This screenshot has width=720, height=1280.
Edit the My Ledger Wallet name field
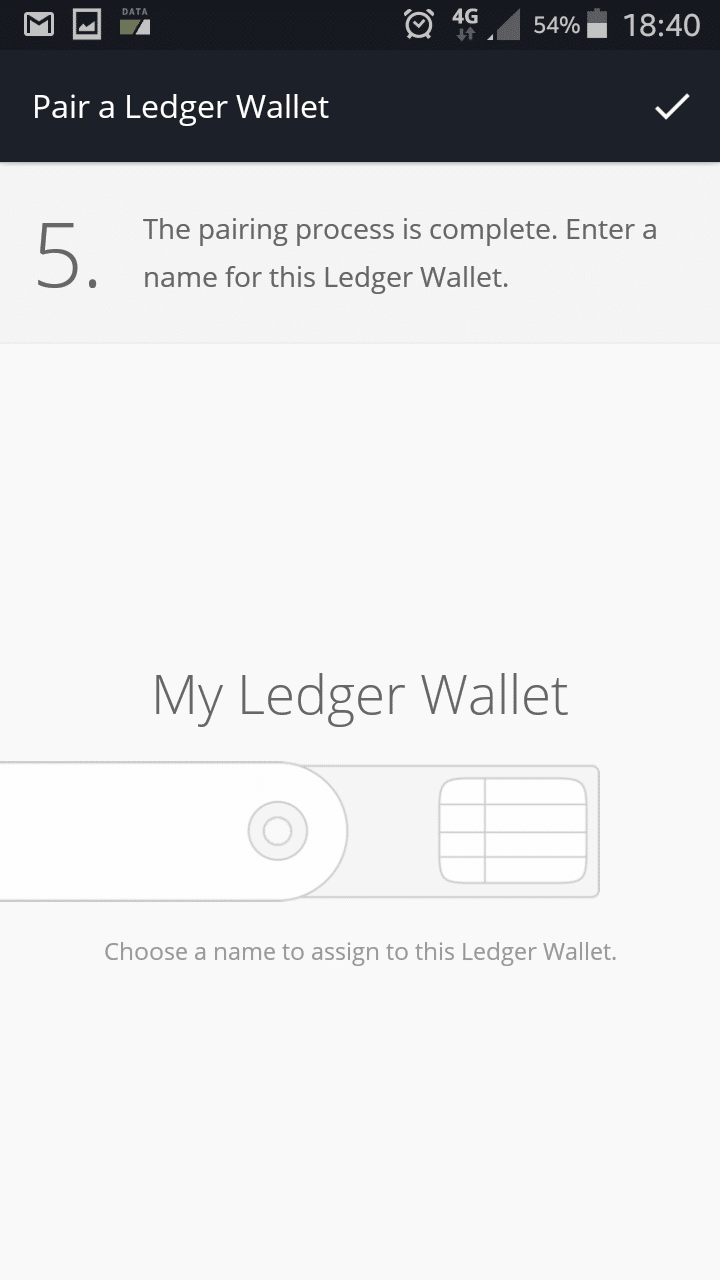click(360, 695)
